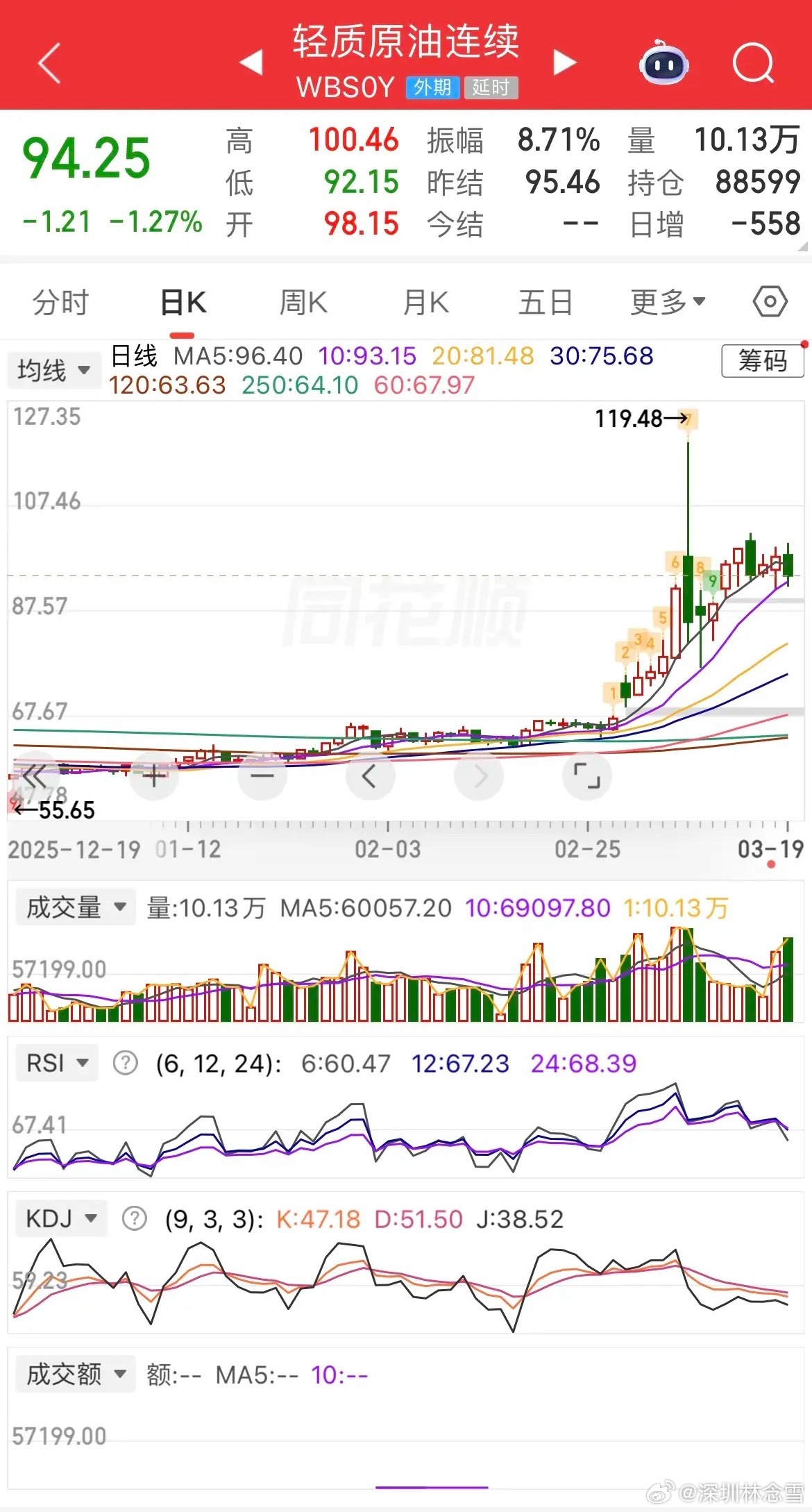Tap the AI robot assistant icon

[x=664, y=64]
